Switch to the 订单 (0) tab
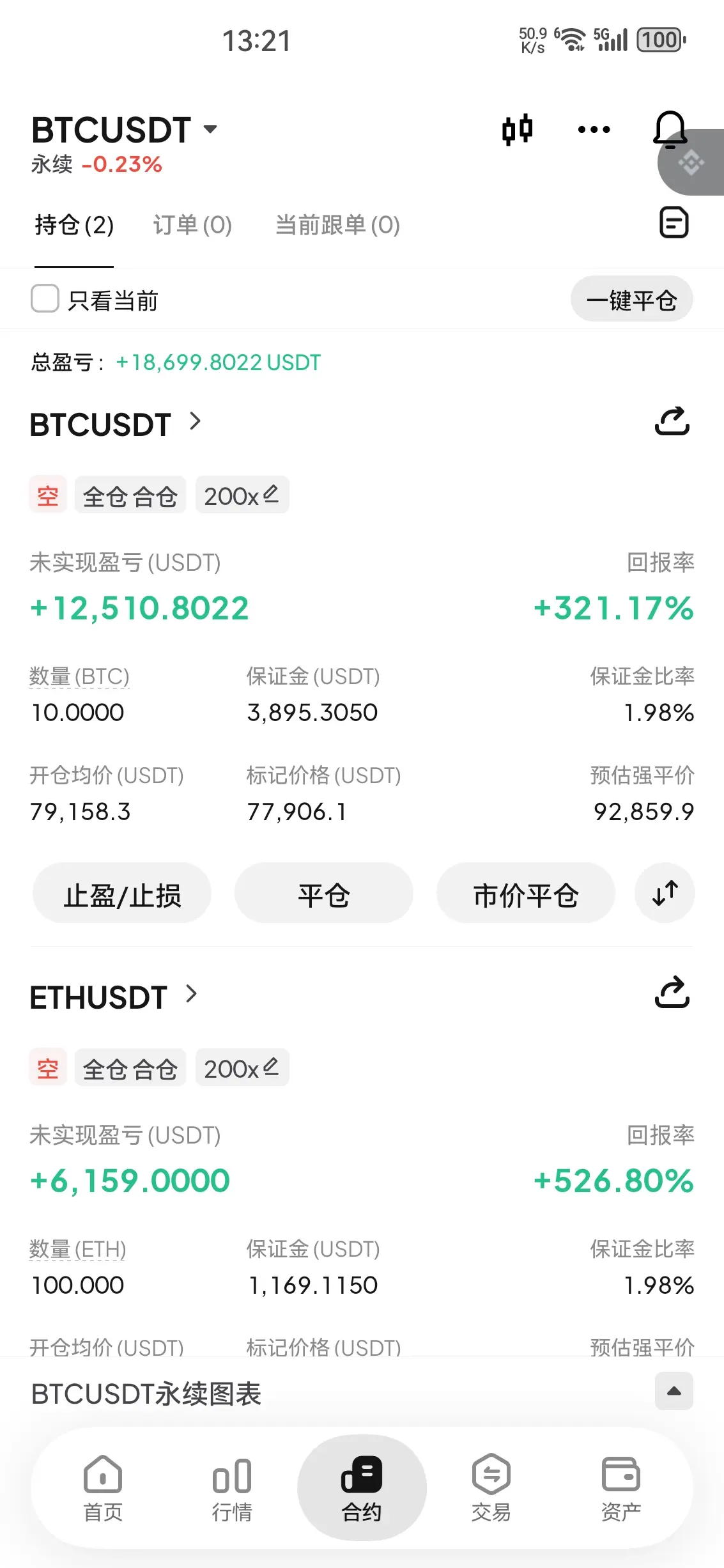724x1568 pixels. pyautogui.click(x=192, y=225)
